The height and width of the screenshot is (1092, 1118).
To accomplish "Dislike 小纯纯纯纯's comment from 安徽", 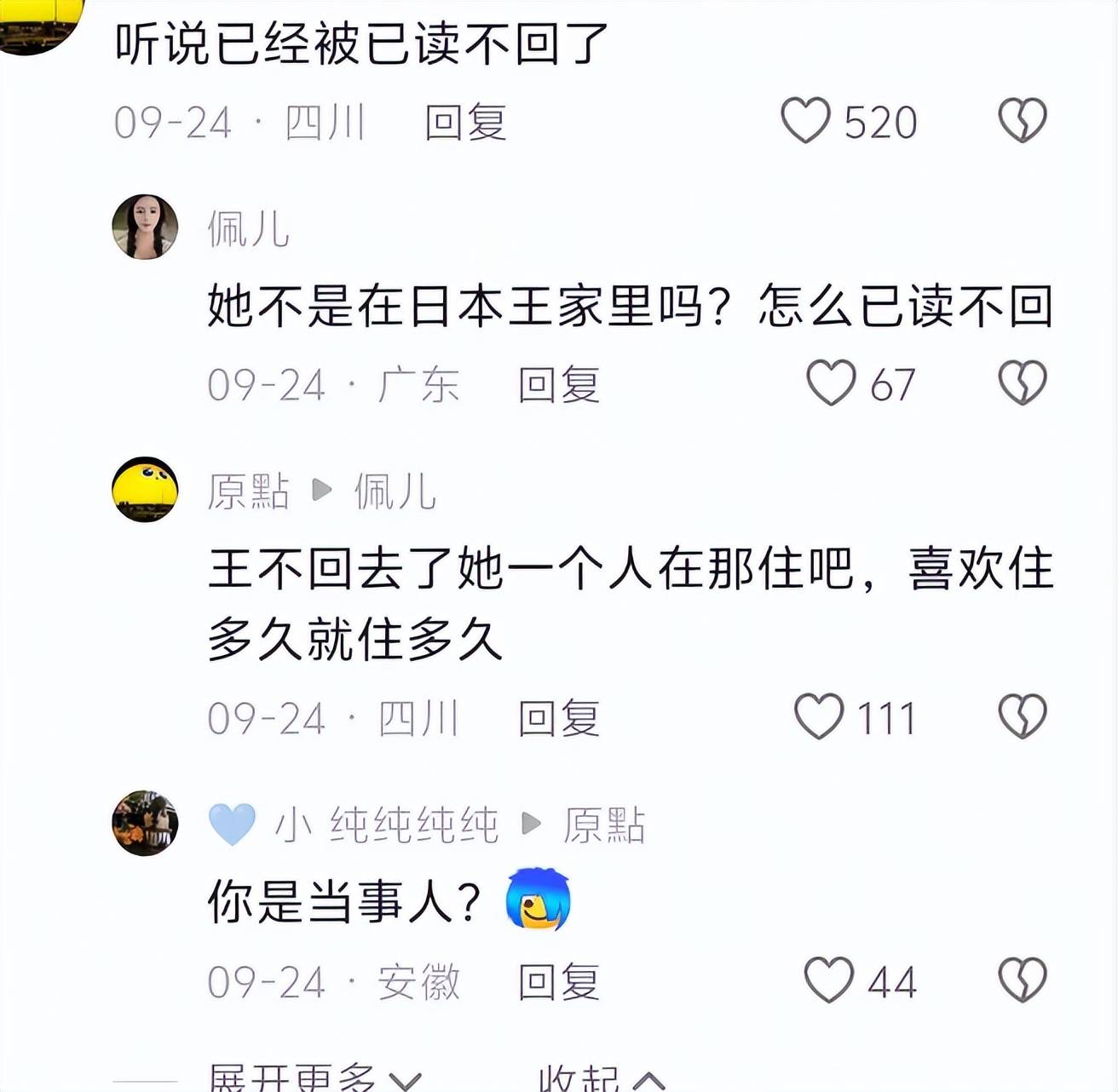I will coord(1022,980).
